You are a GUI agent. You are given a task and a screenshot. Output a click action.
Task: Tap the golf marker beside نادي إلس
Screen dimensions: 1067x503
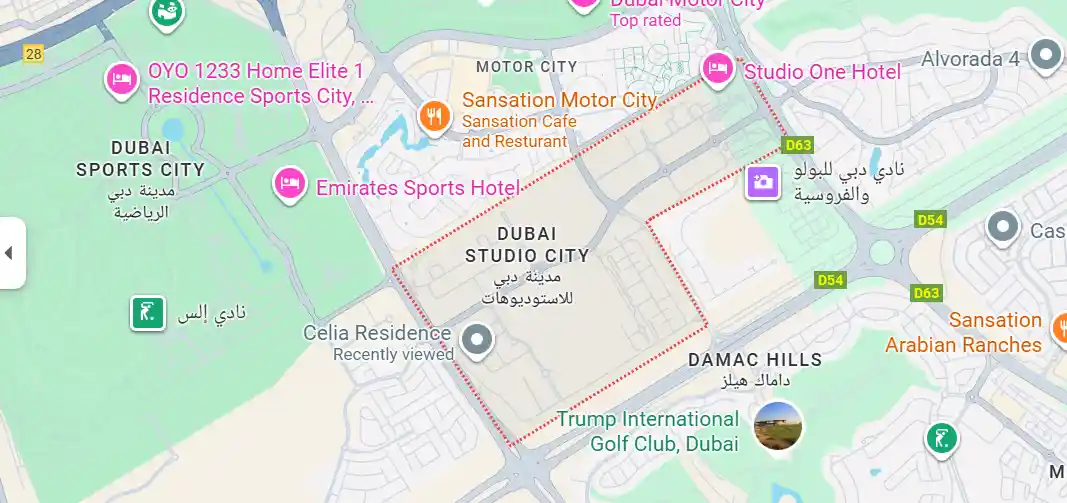147,313
